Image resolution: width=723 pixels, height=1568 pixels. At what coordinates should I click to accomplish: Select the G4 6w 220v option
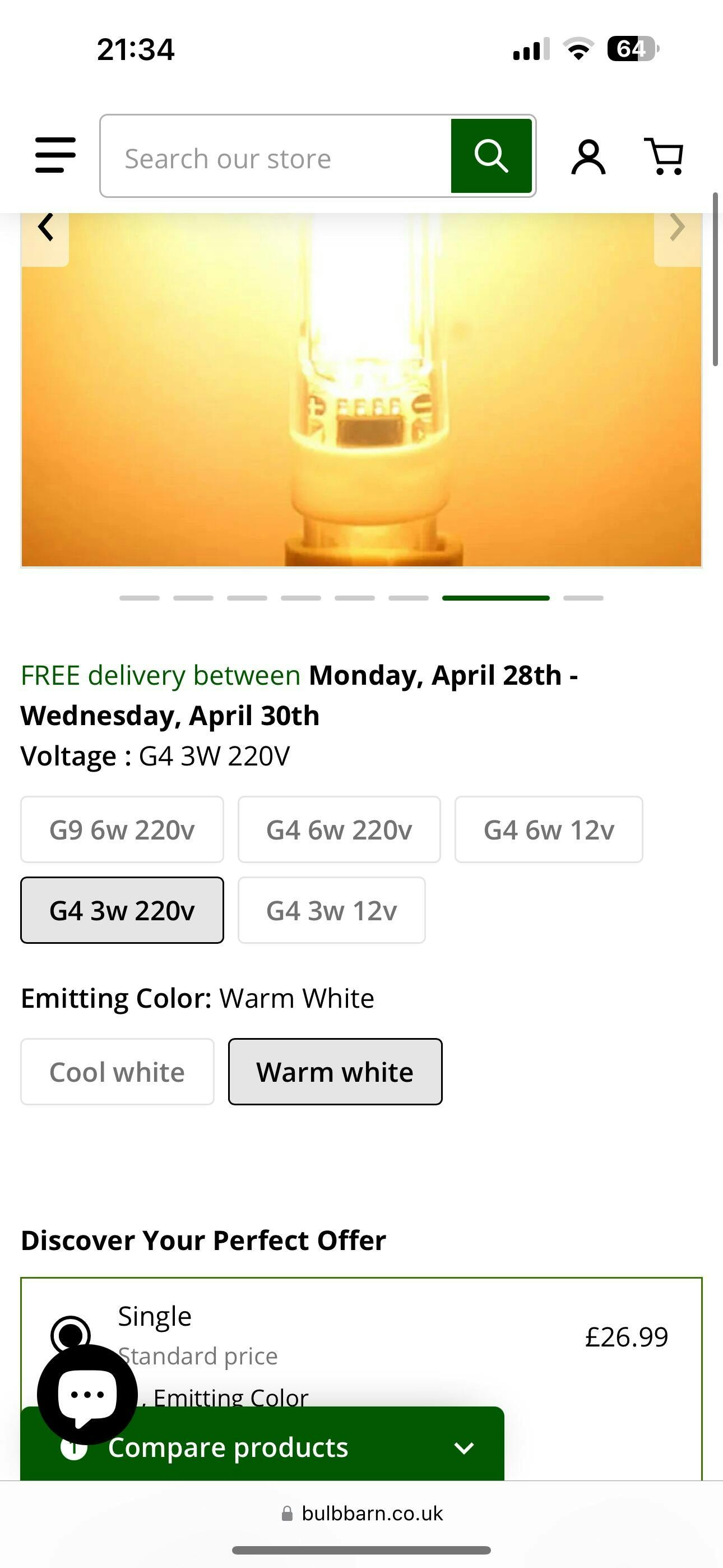339,829
